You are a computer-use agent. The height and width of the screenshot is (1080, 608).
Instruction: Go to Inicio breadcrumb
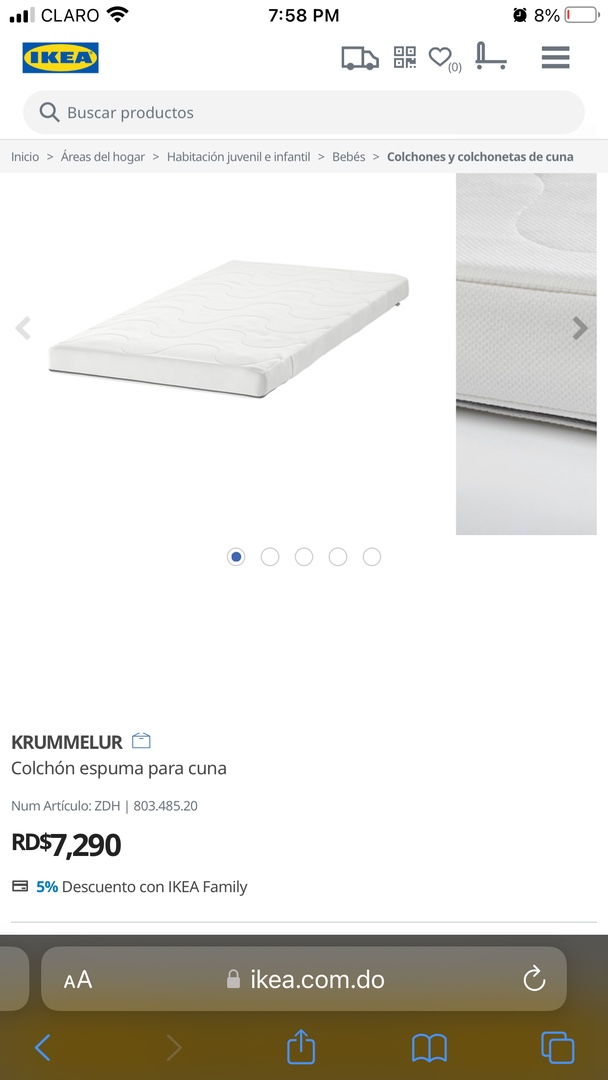(25, 157)
